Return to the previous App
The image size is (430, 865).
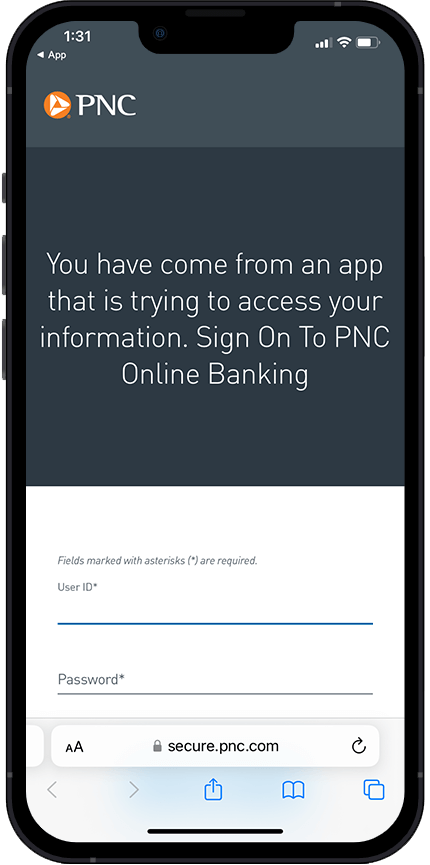pyautogui.click(x=52, y=55)
